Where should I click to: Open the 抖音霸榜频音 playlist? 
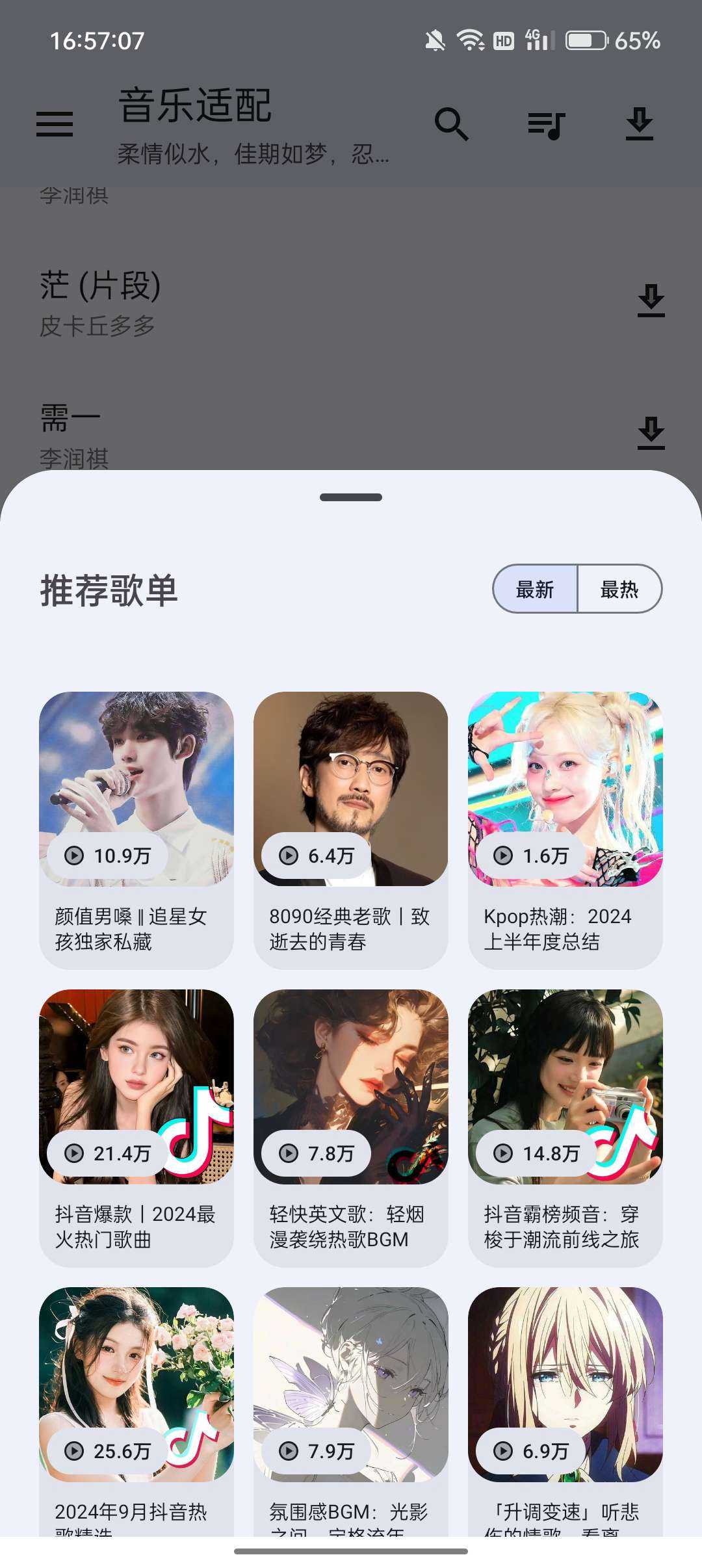point(565,1128)
